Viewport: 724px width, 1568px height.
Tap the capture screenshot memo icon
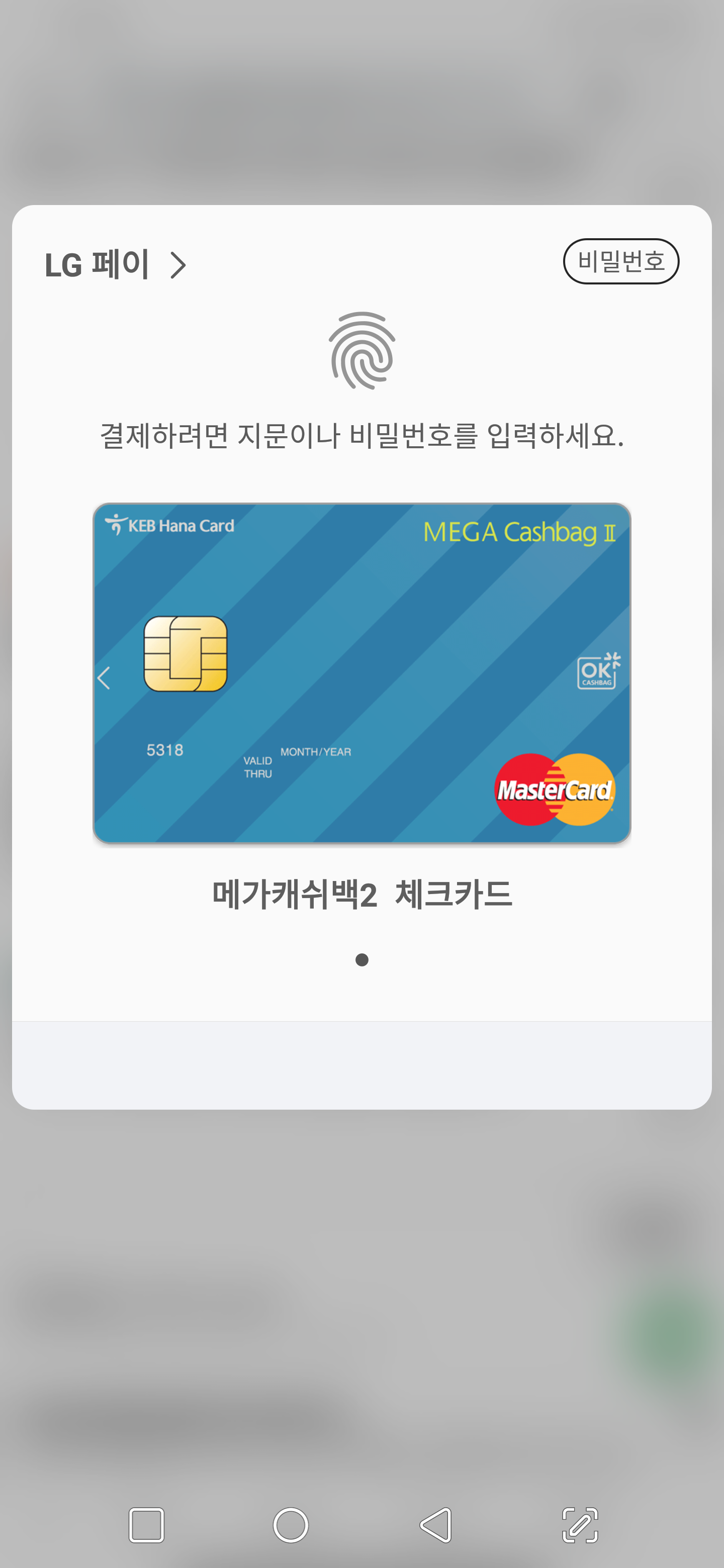580,1525
